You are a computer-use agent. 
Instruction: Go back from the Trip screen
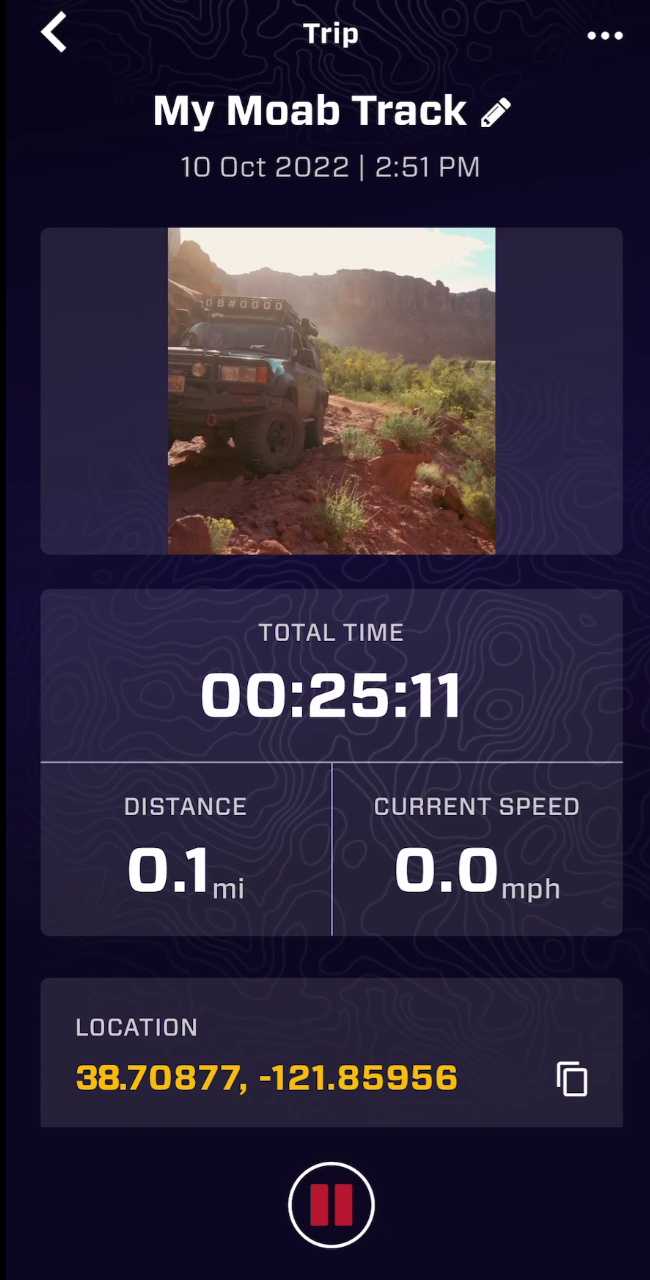pos(54,33)
